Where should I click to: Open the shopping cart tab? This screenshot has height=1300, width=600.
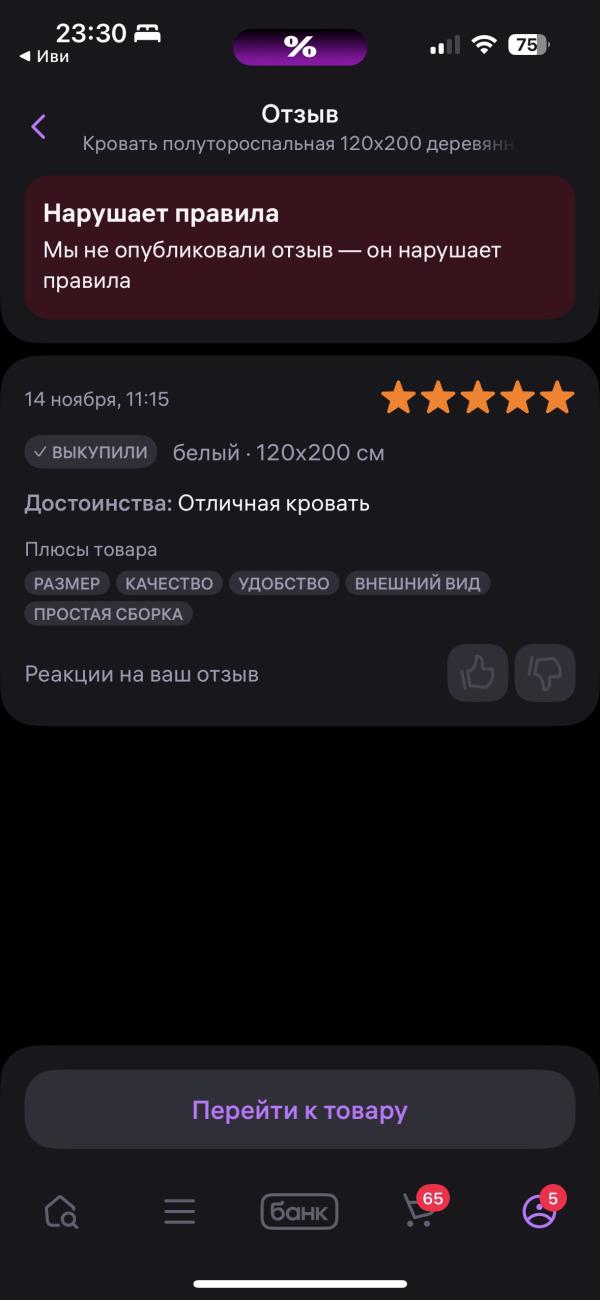pyautogui.click(x=418, y=1210)
